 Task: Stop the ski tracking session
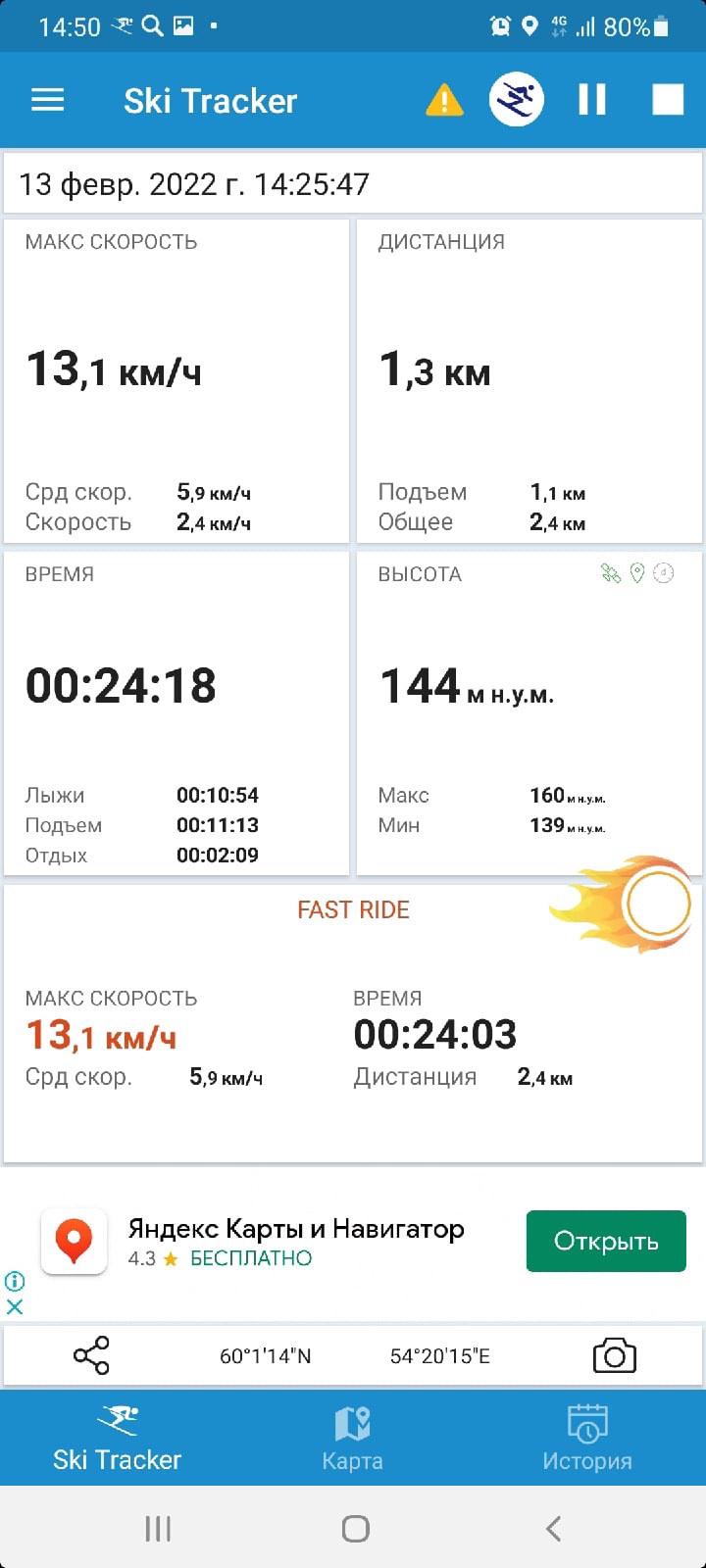point(668,100)
